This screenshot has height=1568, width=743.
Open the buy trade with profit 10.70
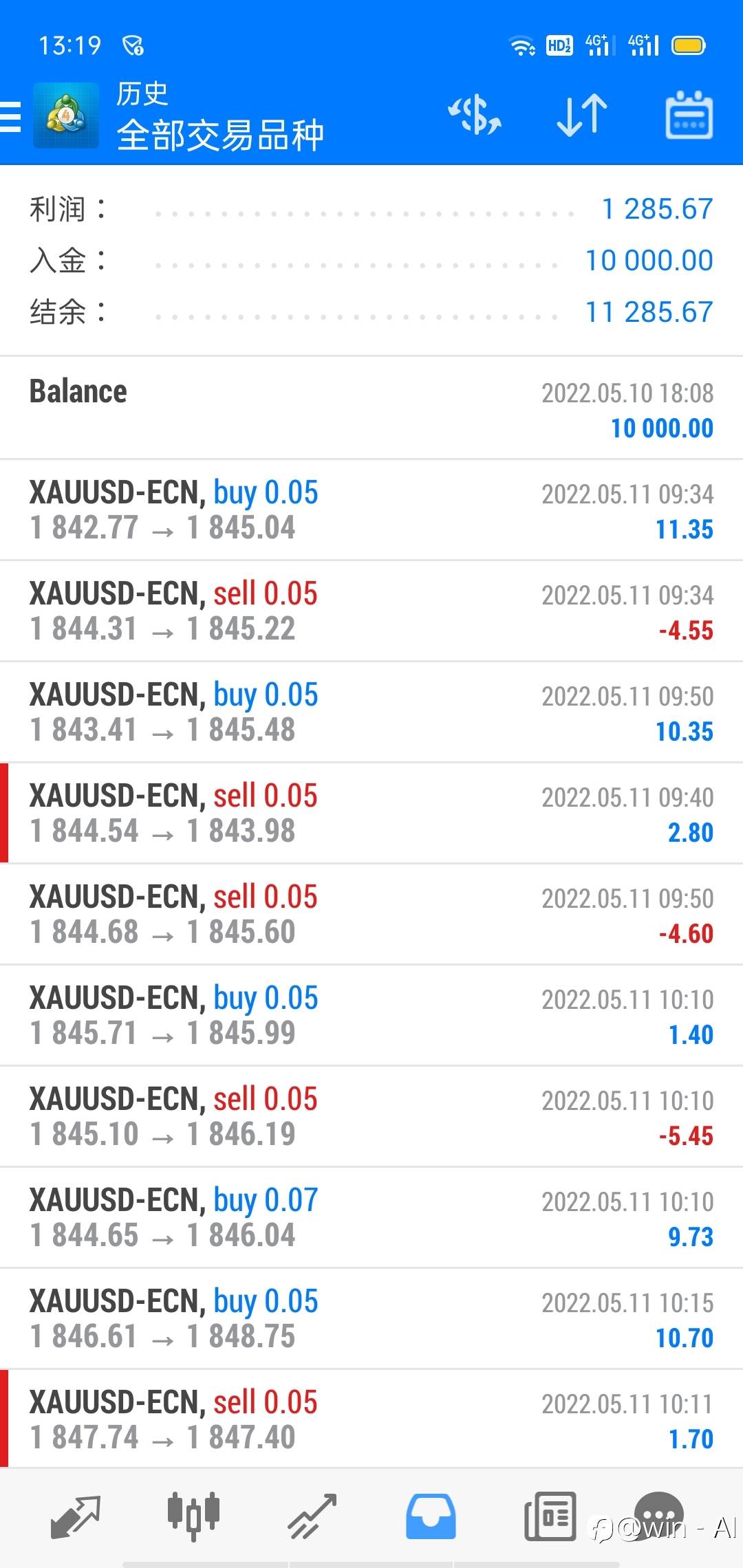pyautogui.click(x=371, y=1318)
